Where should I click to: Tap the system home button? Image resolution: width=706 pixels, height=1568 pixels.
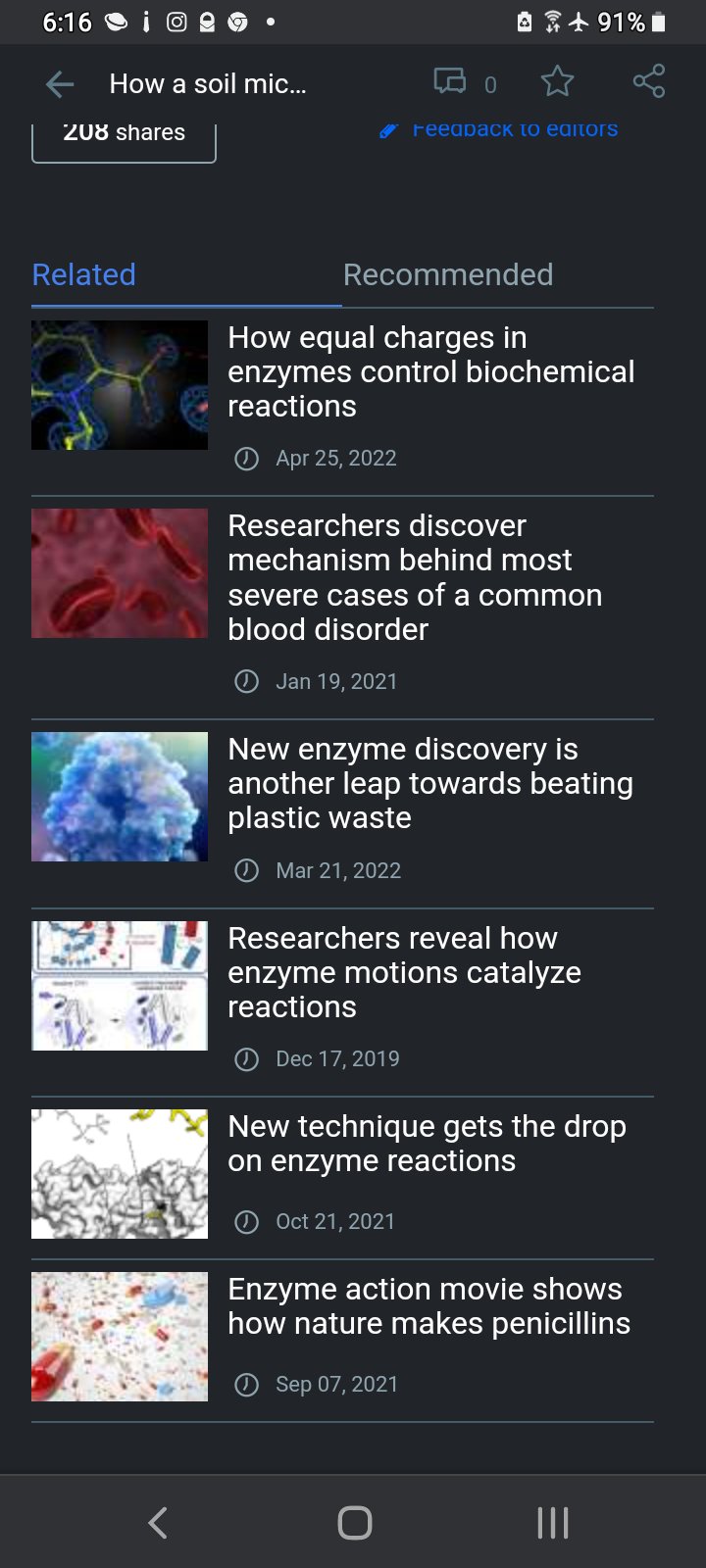tap(354, 1522)
